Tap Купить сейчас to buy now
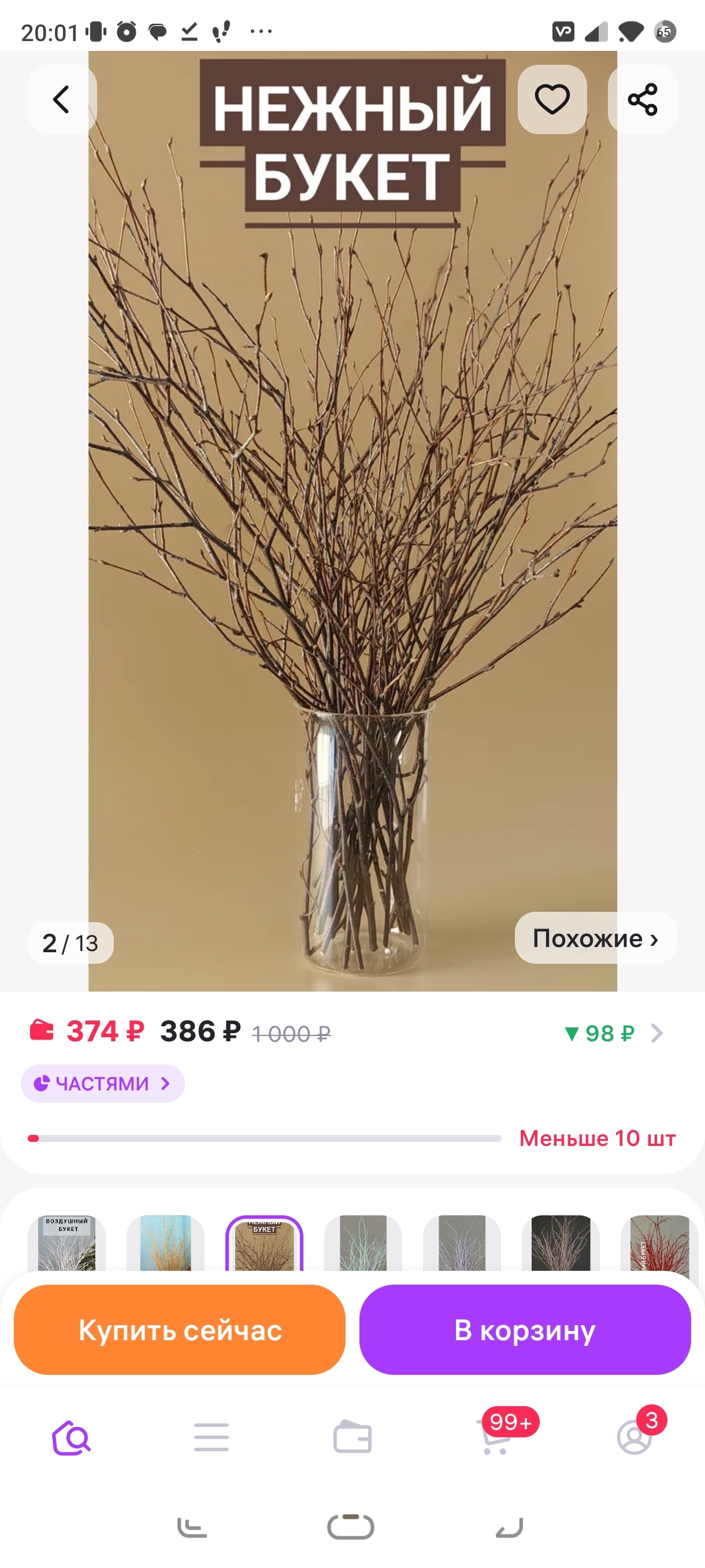 tap(180, 1330)
